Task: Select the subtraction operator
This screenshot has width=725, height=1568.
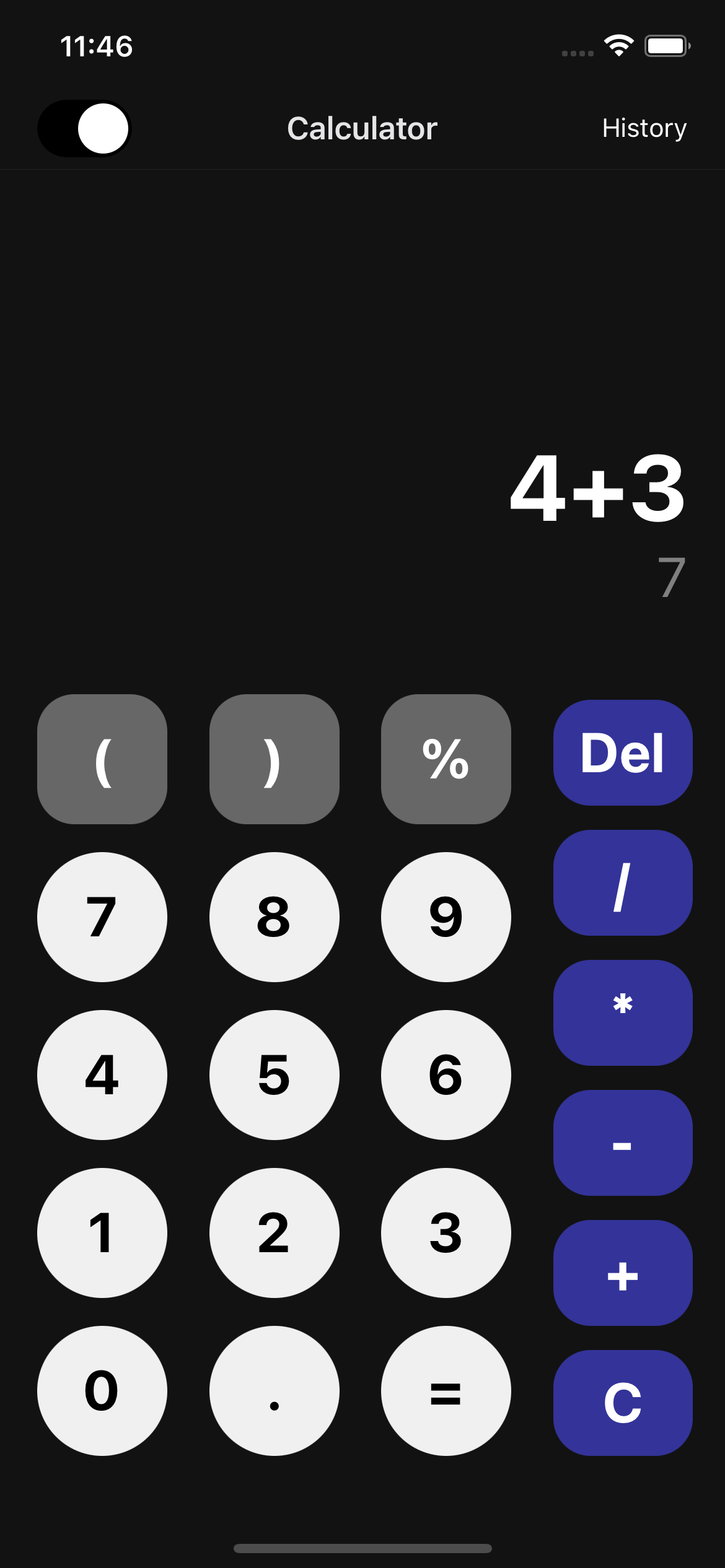Action: point(622,1142)
